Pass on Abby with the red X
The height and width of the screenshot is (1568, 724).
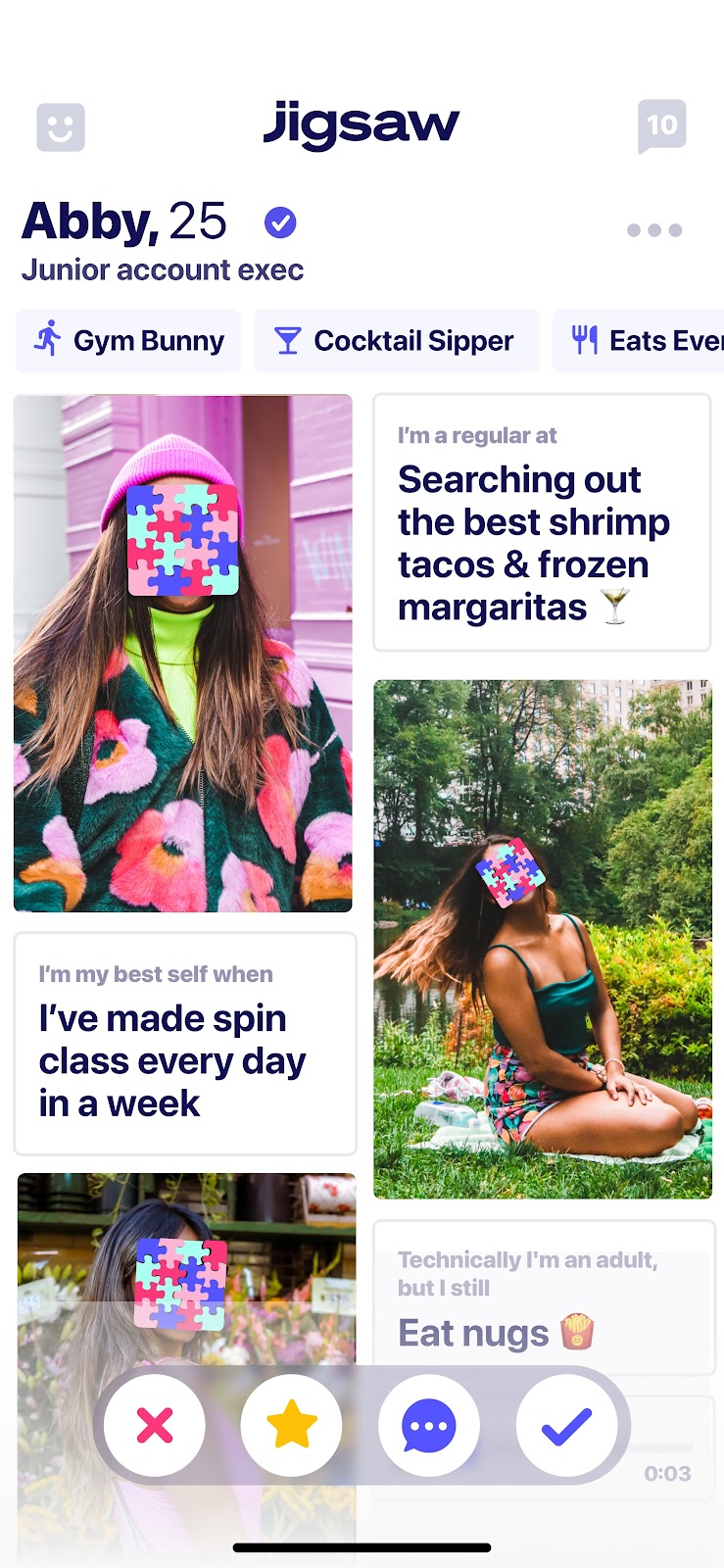[155, 1426]
